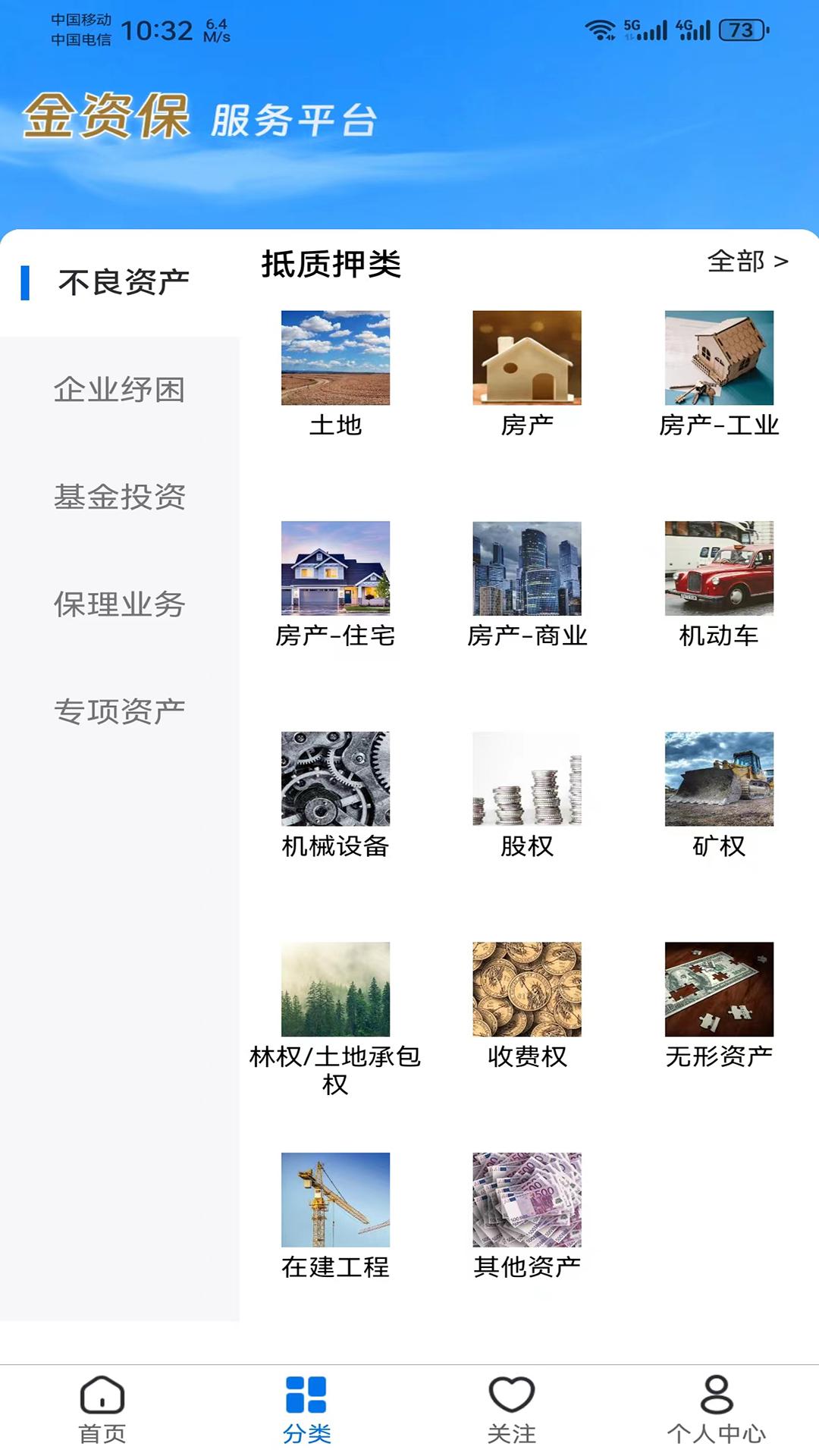
Task: Go to the 首页 tab
Action: pos(102,1409)
